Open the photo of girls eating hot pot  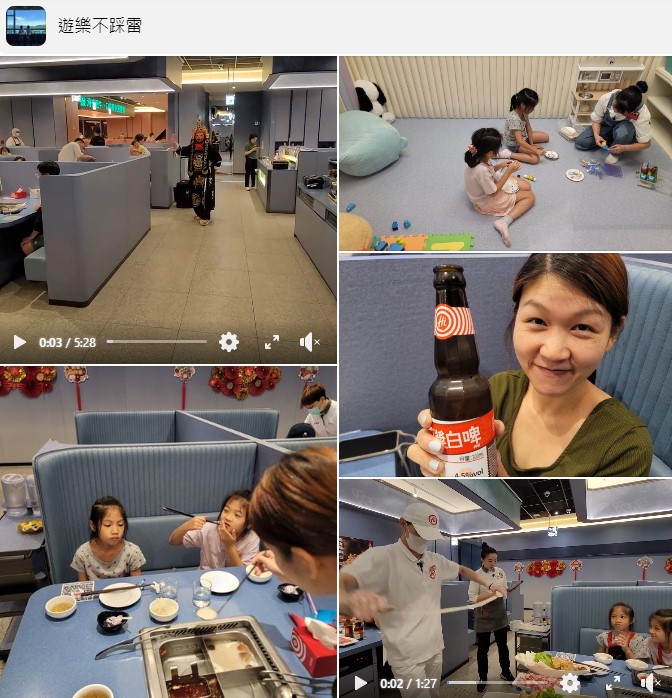[168, 530]
